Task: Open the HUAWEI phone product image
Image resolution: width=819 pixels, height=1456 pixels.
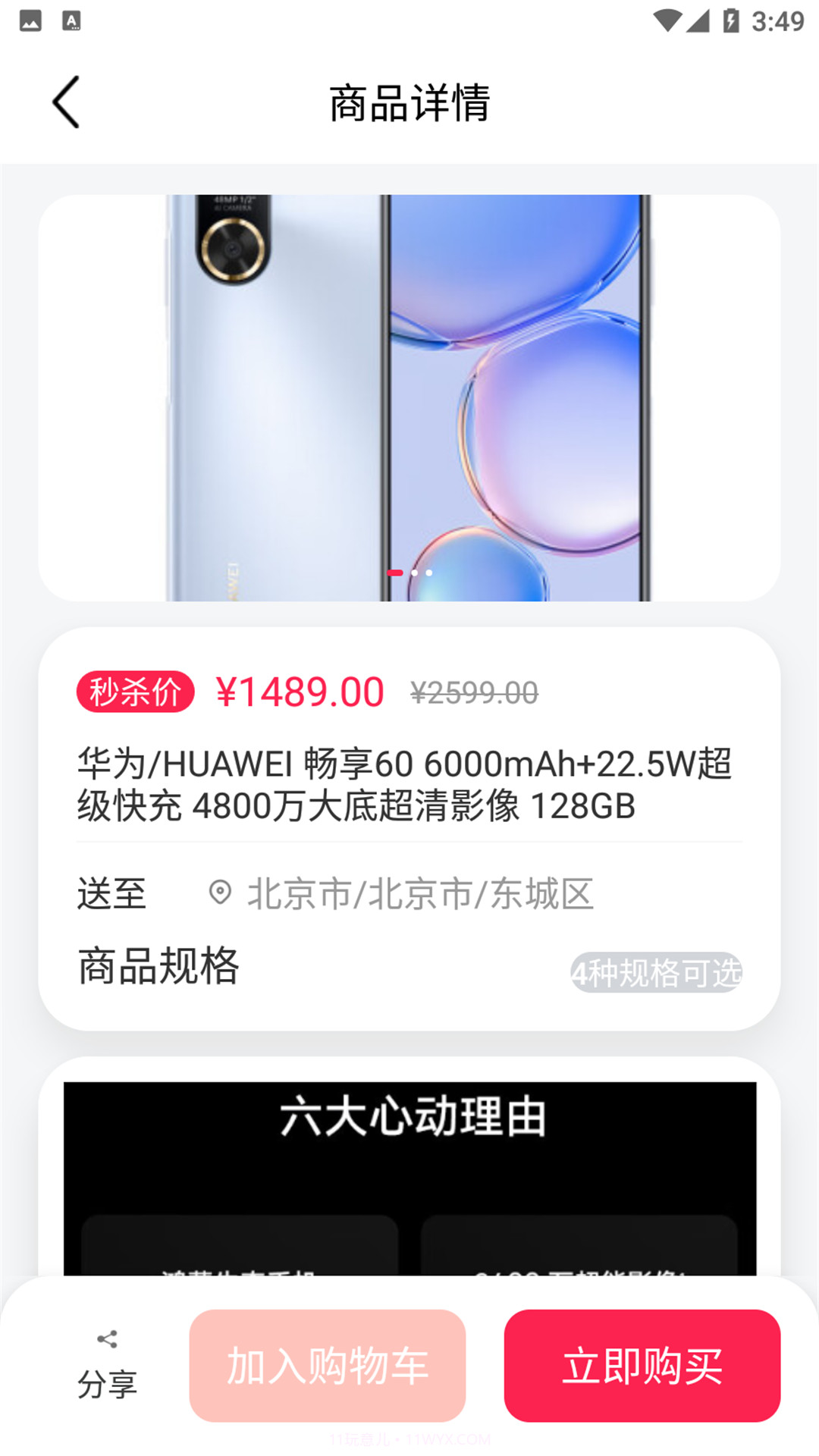Action: pyautogui.click(x=409, y=394)
